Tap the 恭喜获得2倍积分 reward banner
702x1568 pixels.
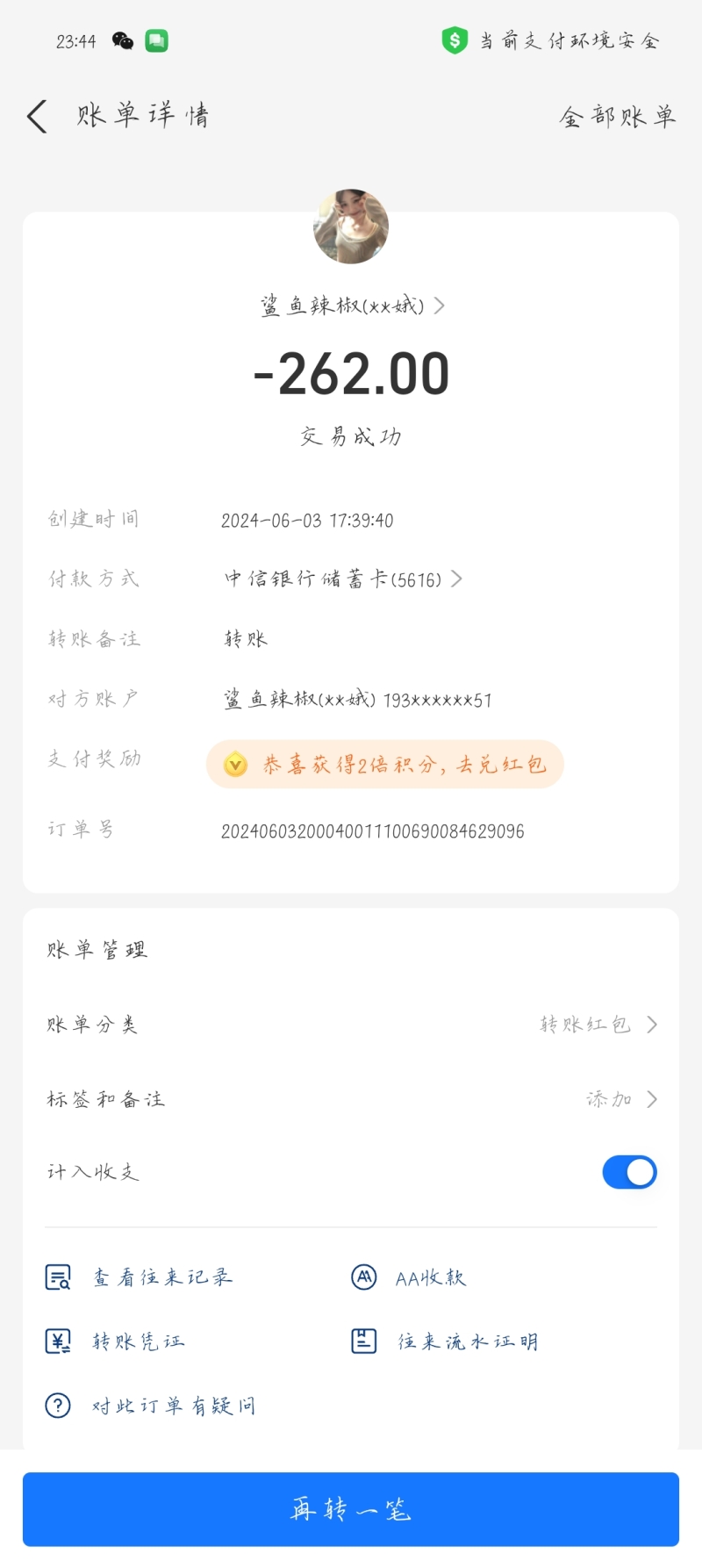385,764
